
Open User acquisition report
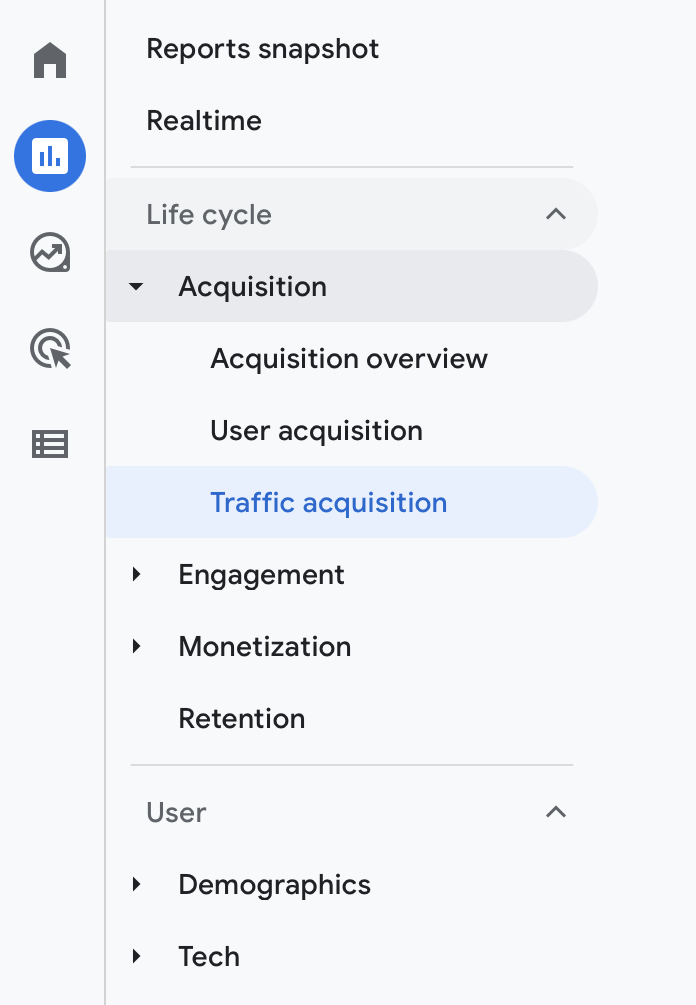[316, 431]
